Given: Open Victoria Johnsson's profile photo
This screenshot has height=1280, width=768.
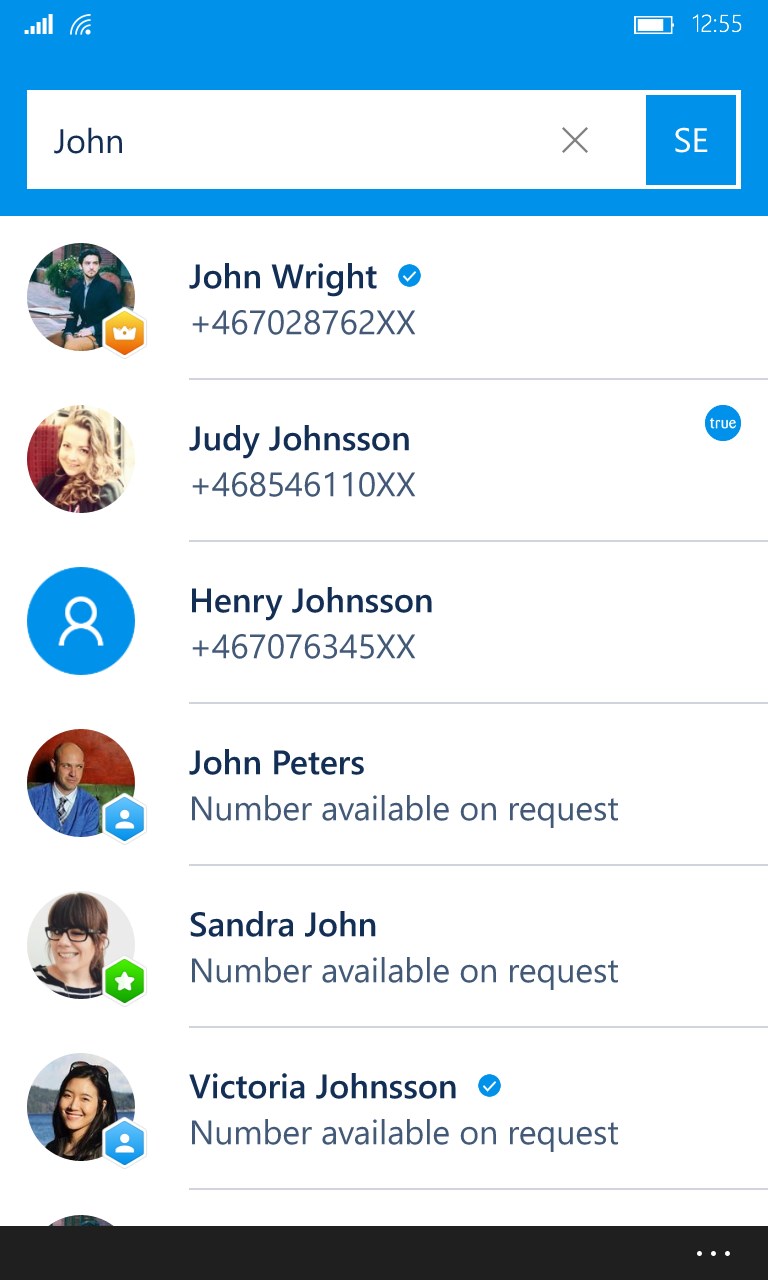Looking at the screenshot, I should pos(81,1107).
